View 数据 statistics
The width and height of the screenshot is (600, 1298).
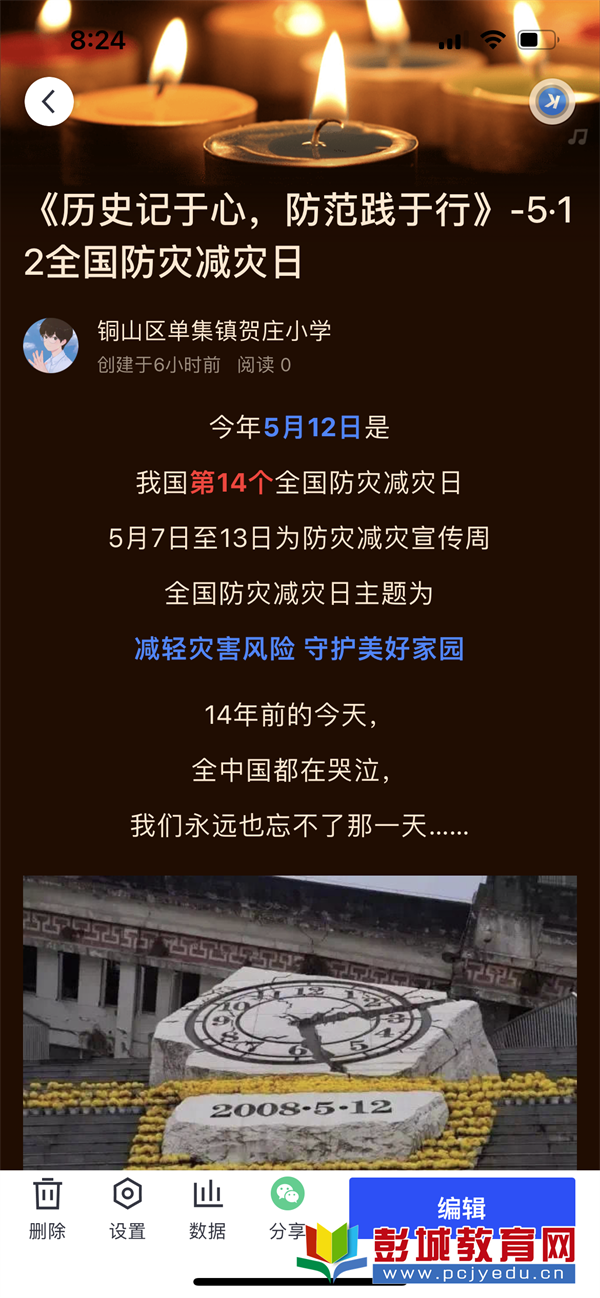pyautogui.click(x=207, y=1208)
